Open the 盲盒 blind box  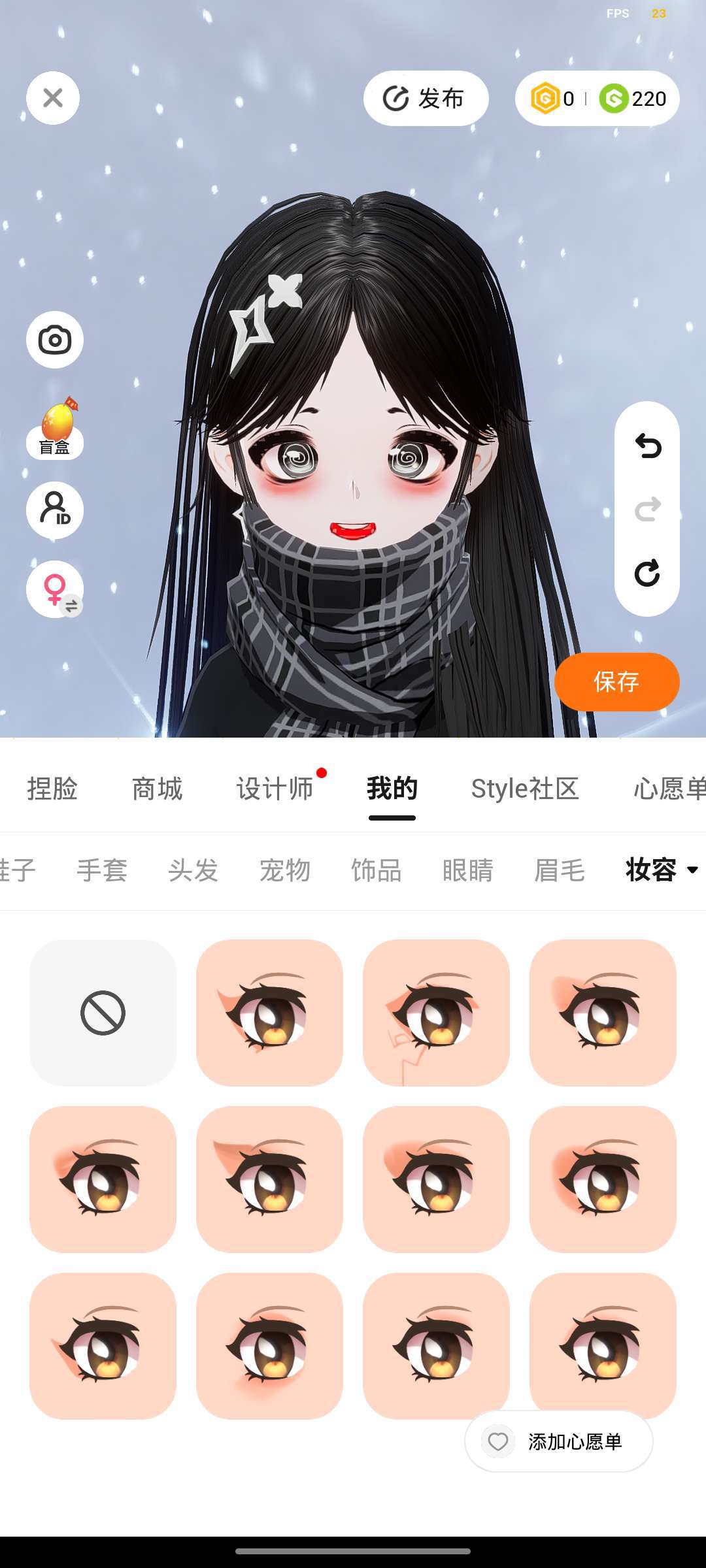click(x=55, y=429)
